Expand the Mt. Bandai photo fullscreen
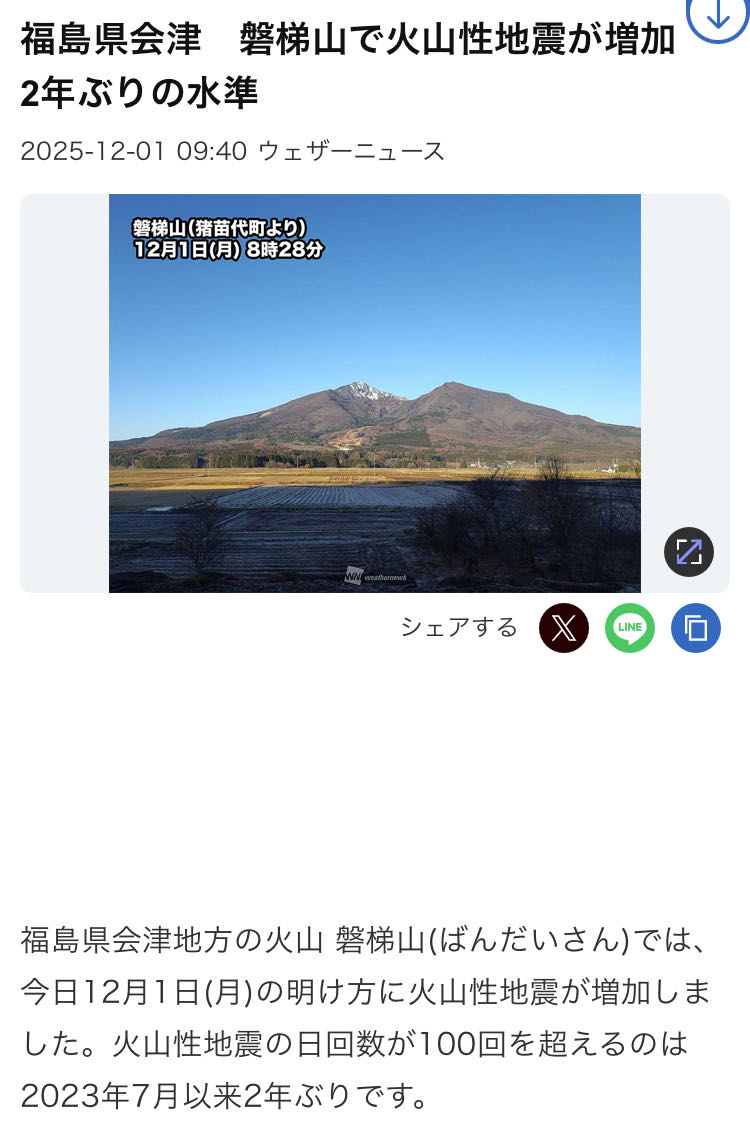 (x=689, y=551)
